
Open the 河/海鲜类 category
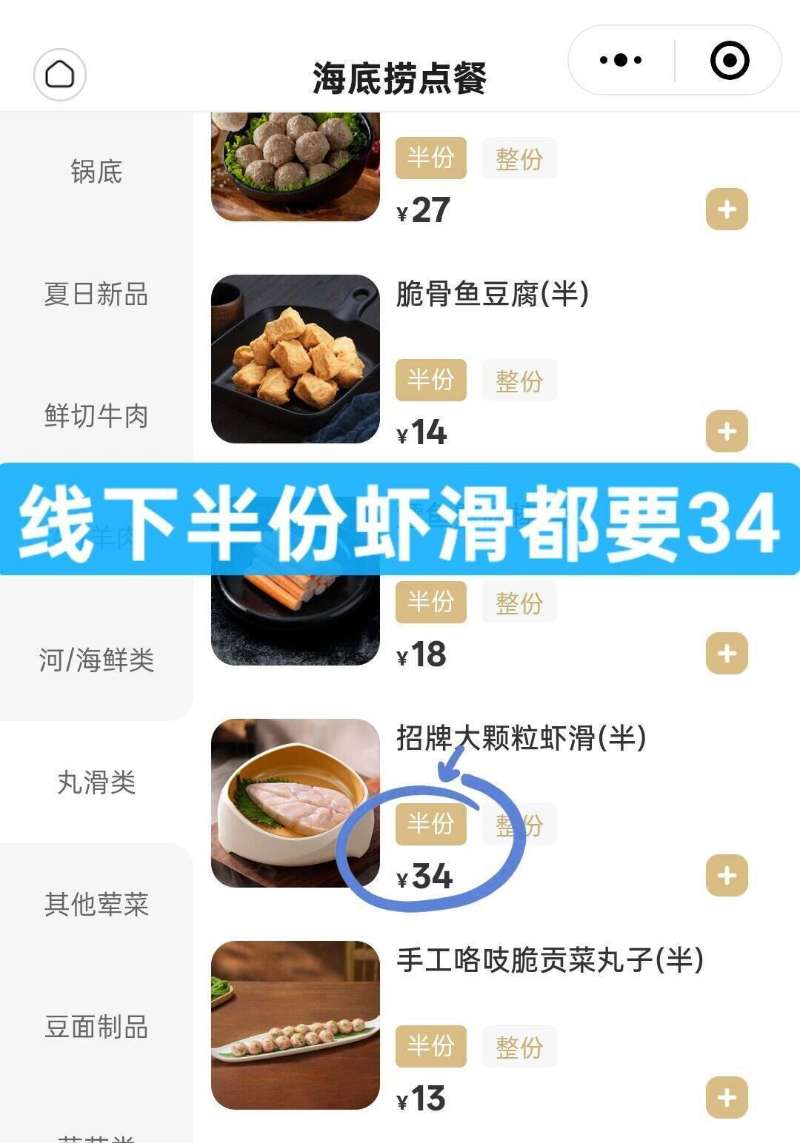click(x=95, y=661)
